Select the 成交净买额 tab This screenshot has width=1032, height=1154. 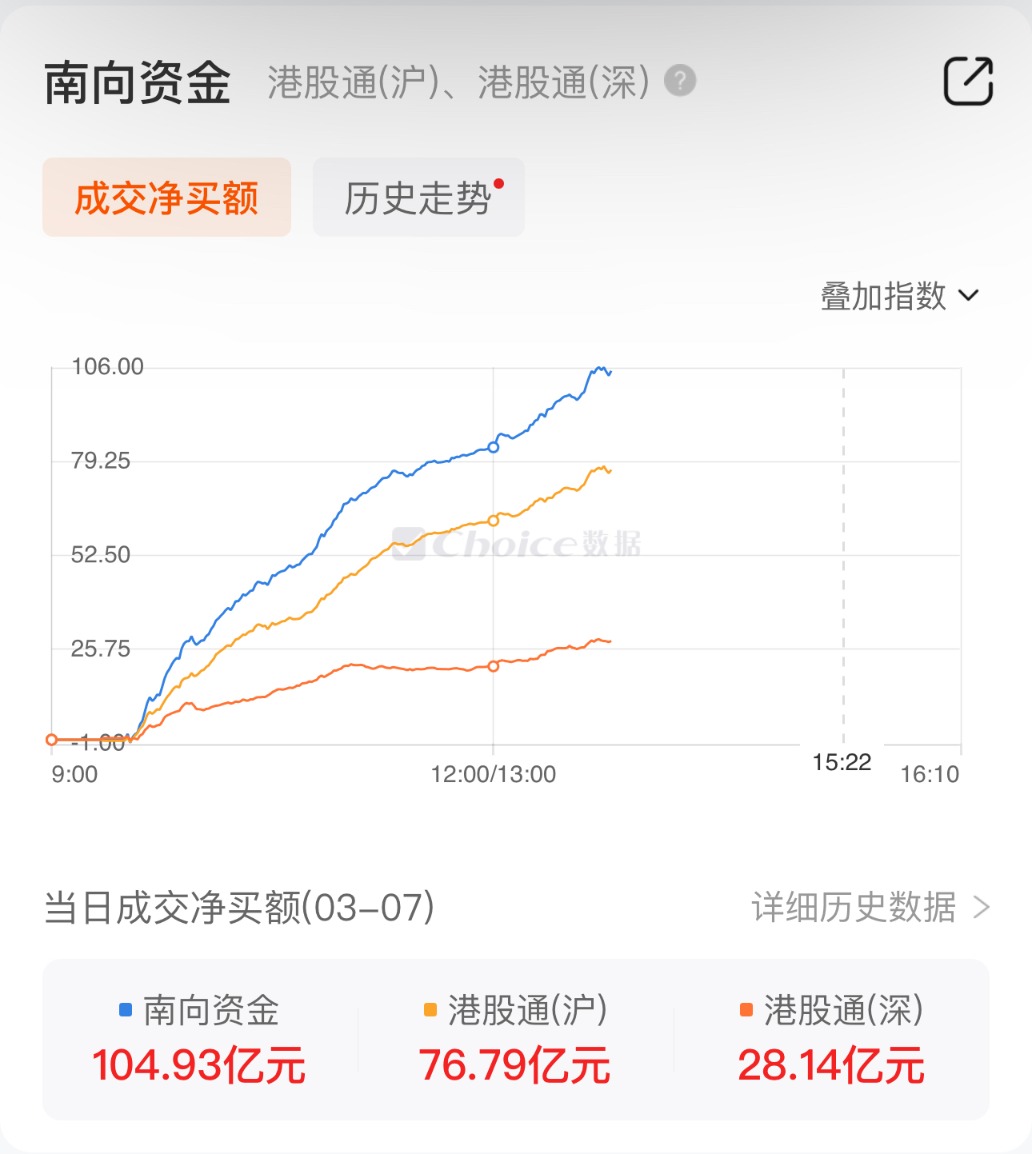click(167, 197)
